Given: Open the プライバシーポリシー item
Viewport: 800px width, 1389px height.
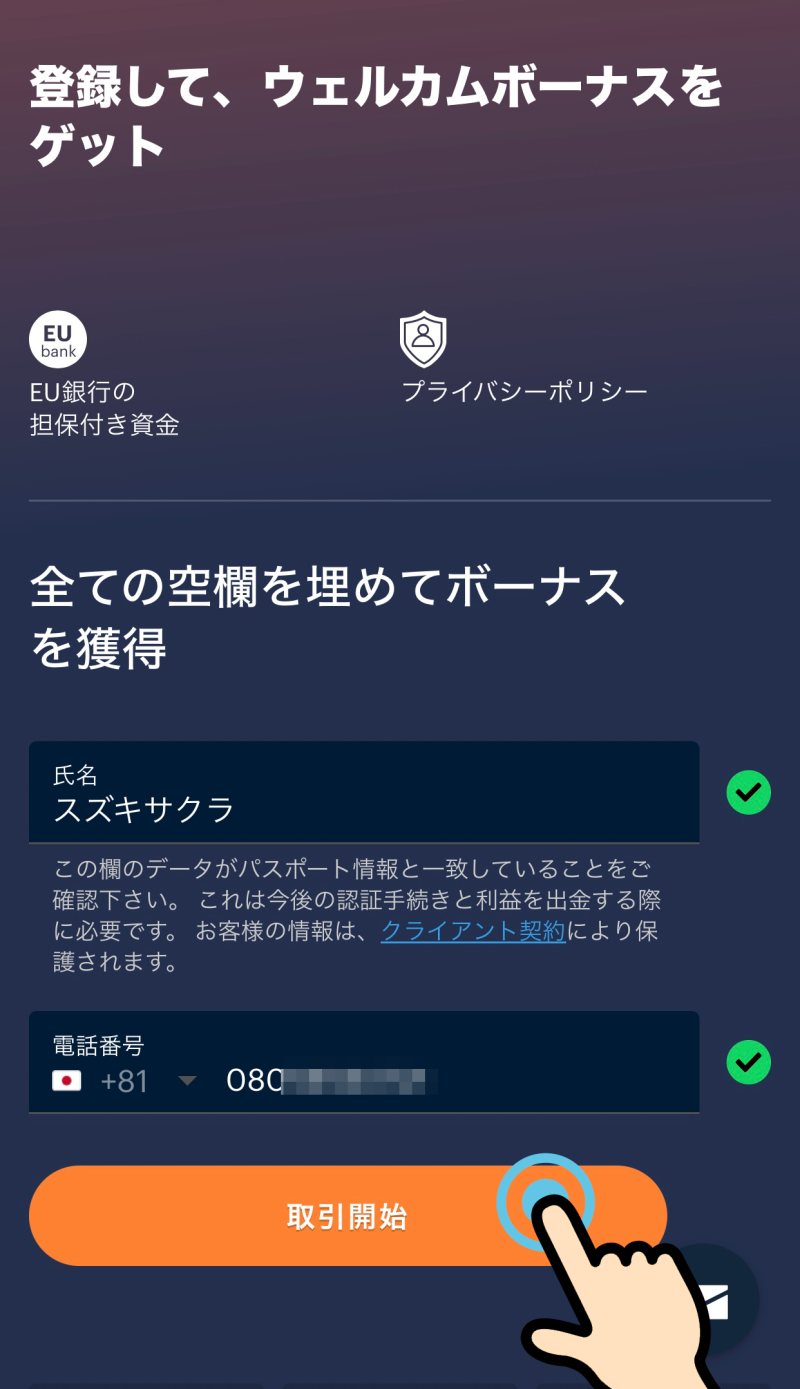Looking at the screenshot, I should pyautogui.click(x=524, y=391).
